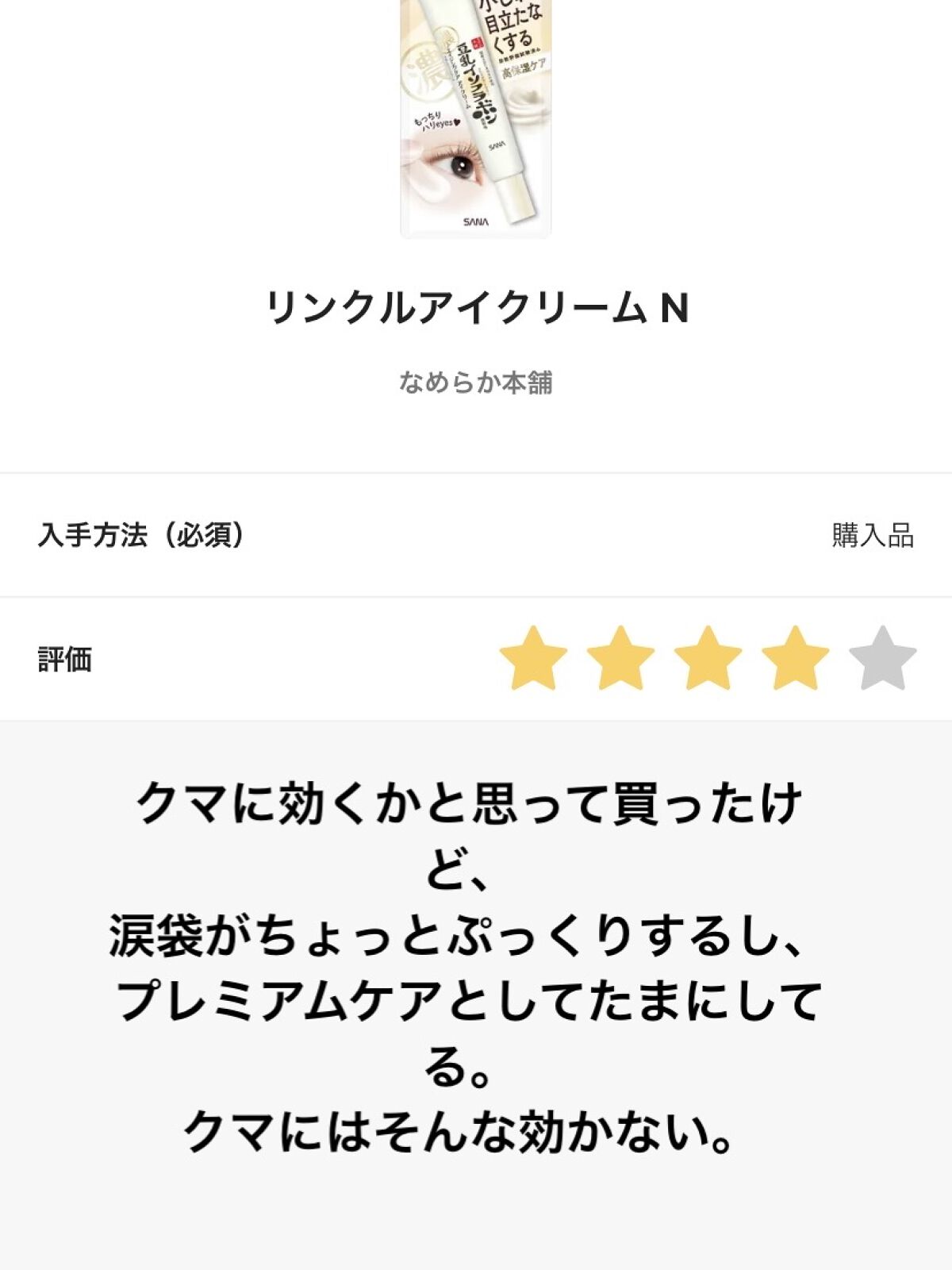Tap the fifth gray star for a full rating

tap(882, 658)
